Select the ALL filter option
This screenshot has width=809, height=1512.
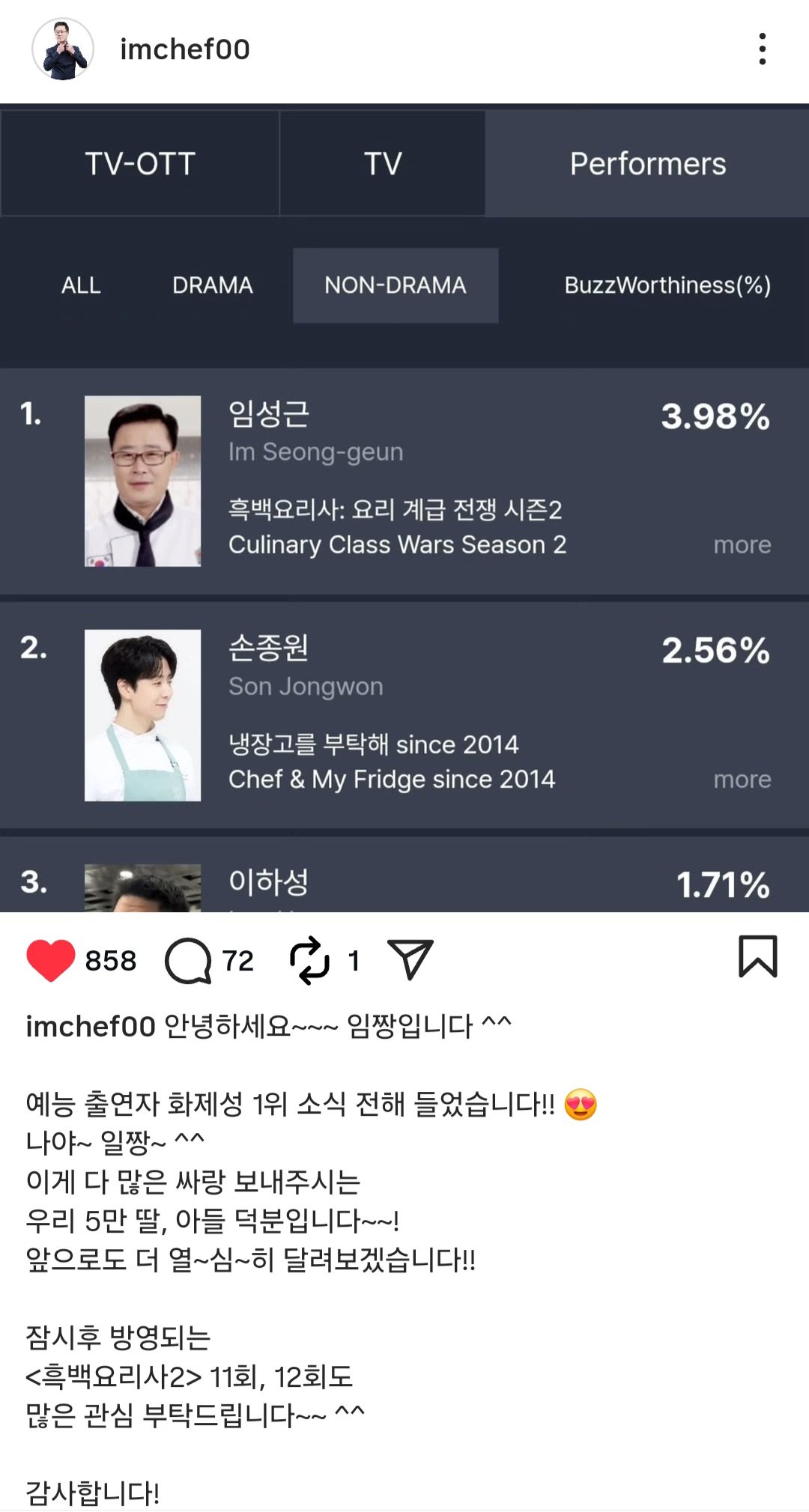coord(80,285)
